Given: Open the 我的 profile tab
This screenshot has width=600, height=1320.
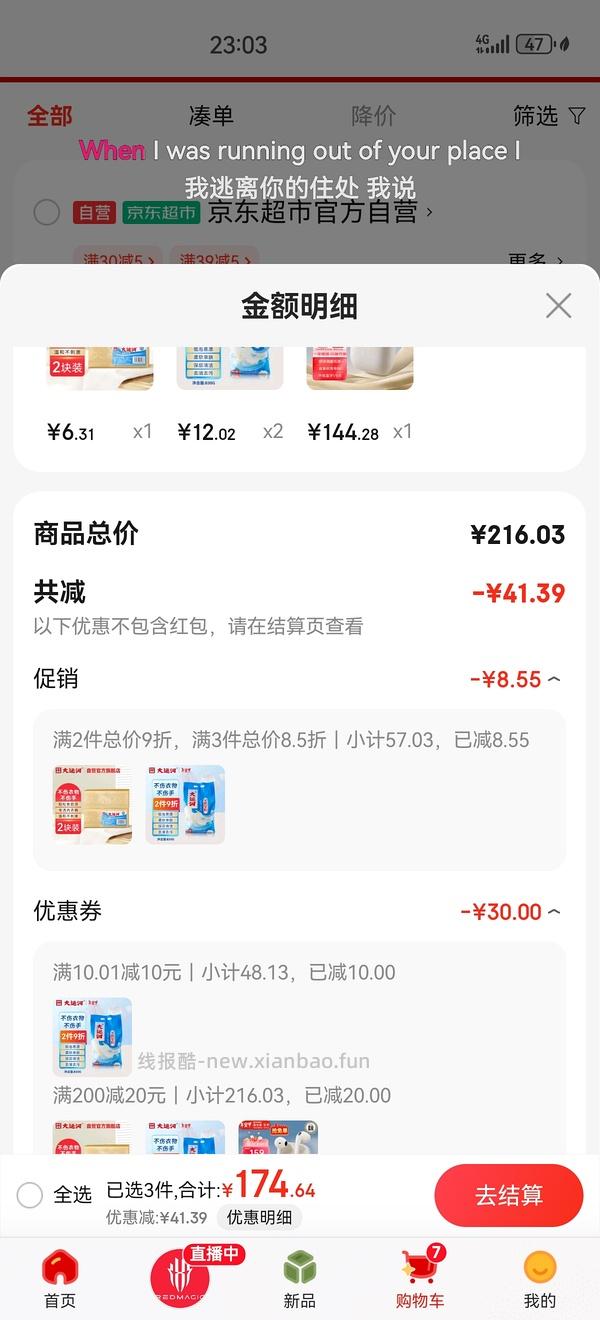Looking at the screenshot, I should 540,1279.
